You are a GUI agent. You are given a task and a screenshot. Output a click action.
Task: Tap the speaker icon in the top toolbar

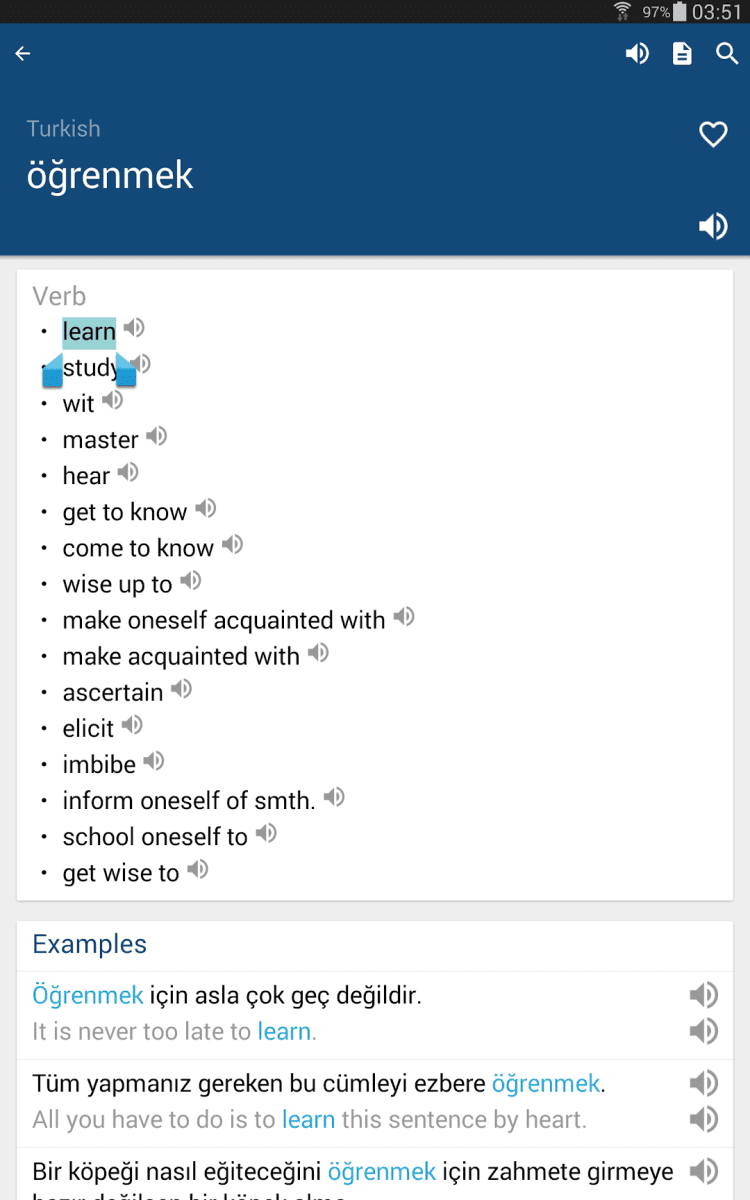(x=637, y=54)
